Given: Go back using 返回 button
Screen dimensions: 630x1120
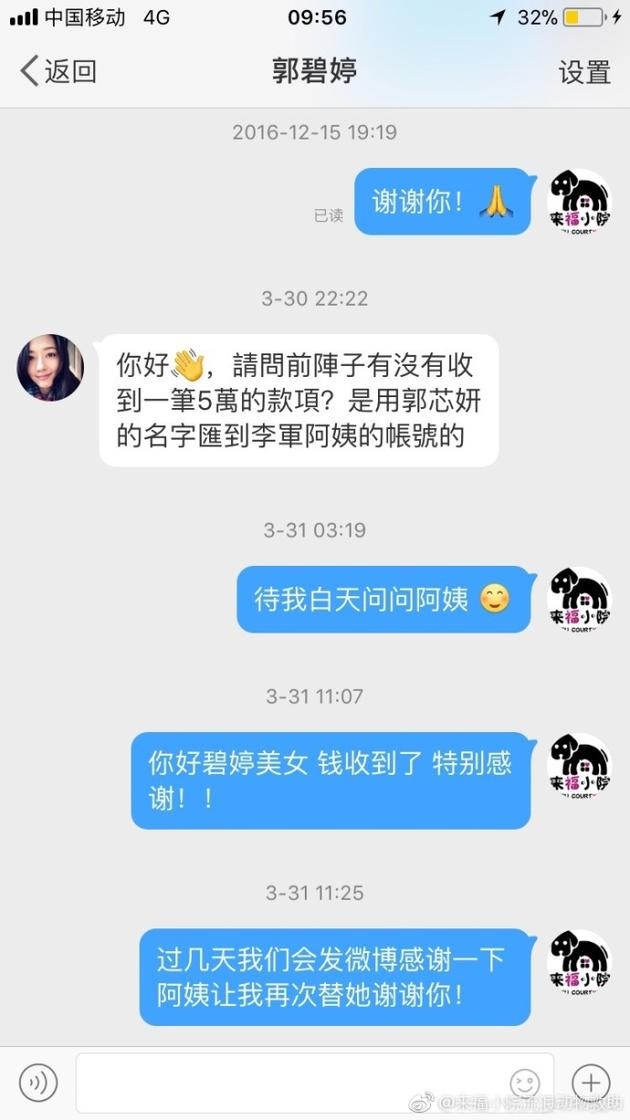Looking at the screenshot, I should pyautogui.click(x=58, y=71).
